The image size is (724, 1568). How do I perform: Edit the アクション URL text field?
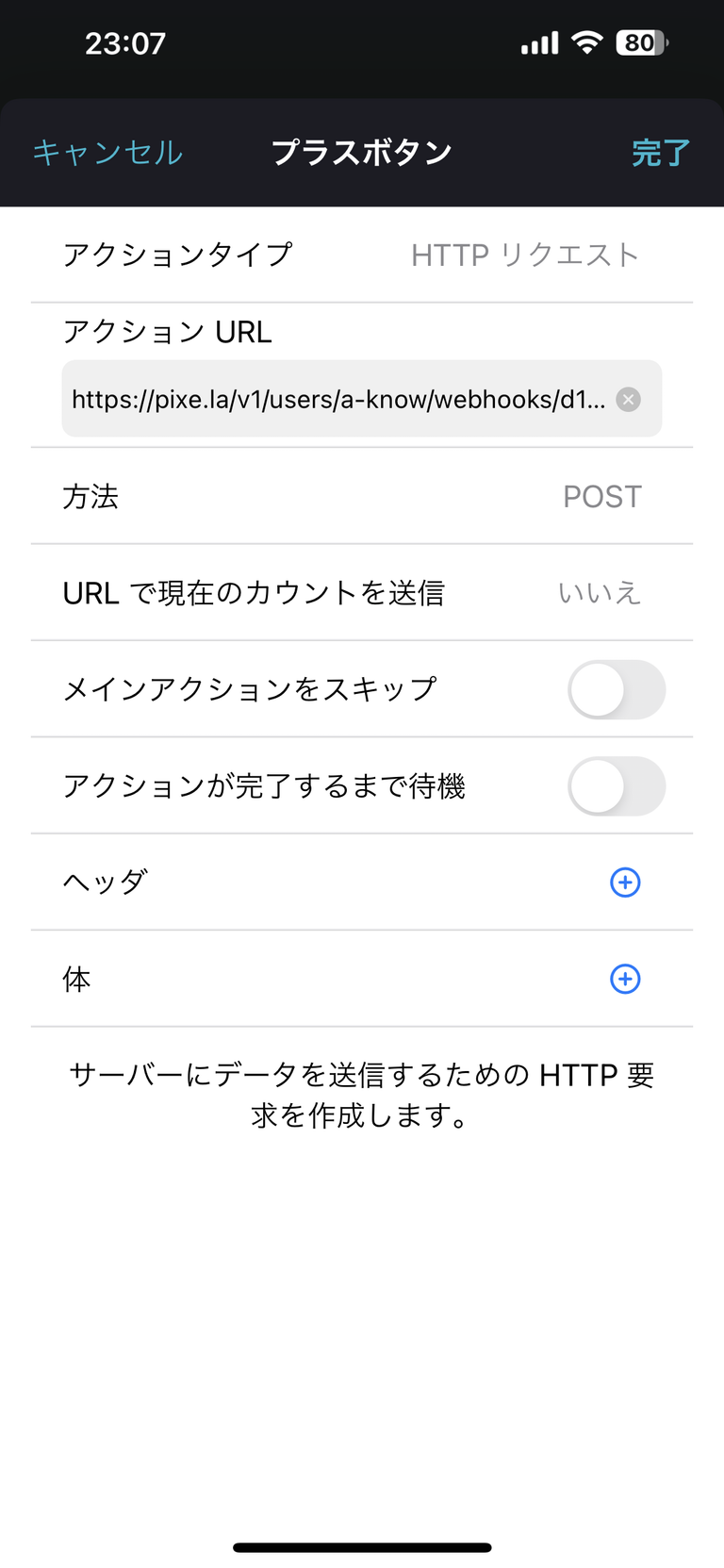click(x=338, y=399)
